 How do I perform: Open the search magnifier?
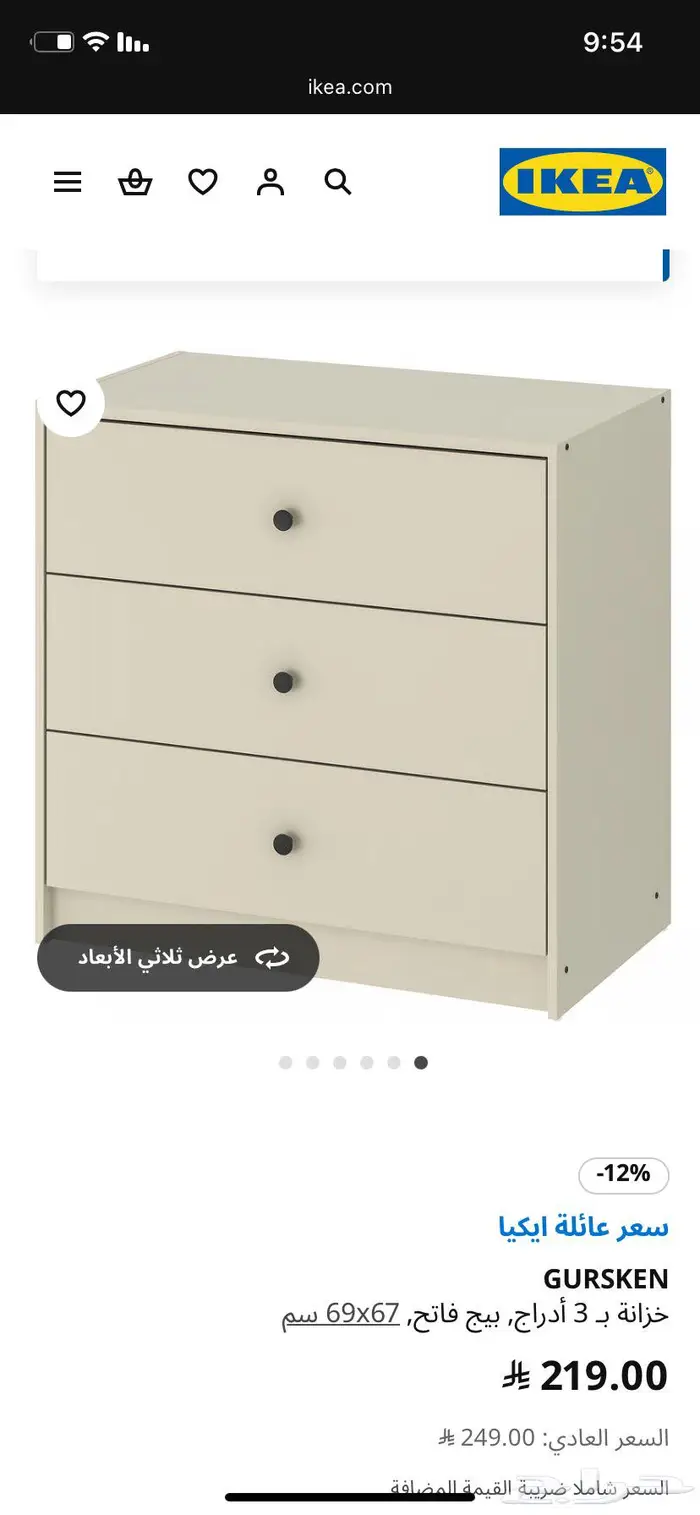click(x=338, y=182)
